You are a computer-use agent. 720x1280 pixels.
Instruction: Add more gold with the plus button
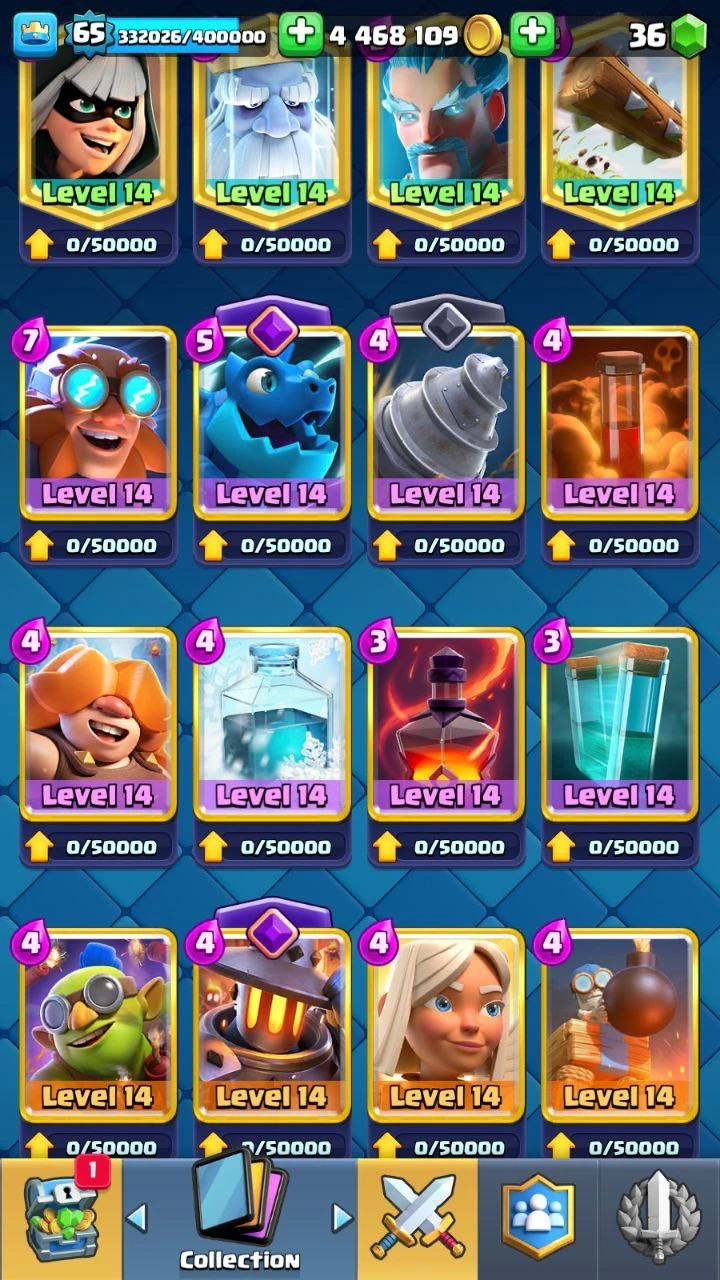[x=301, y=35]
